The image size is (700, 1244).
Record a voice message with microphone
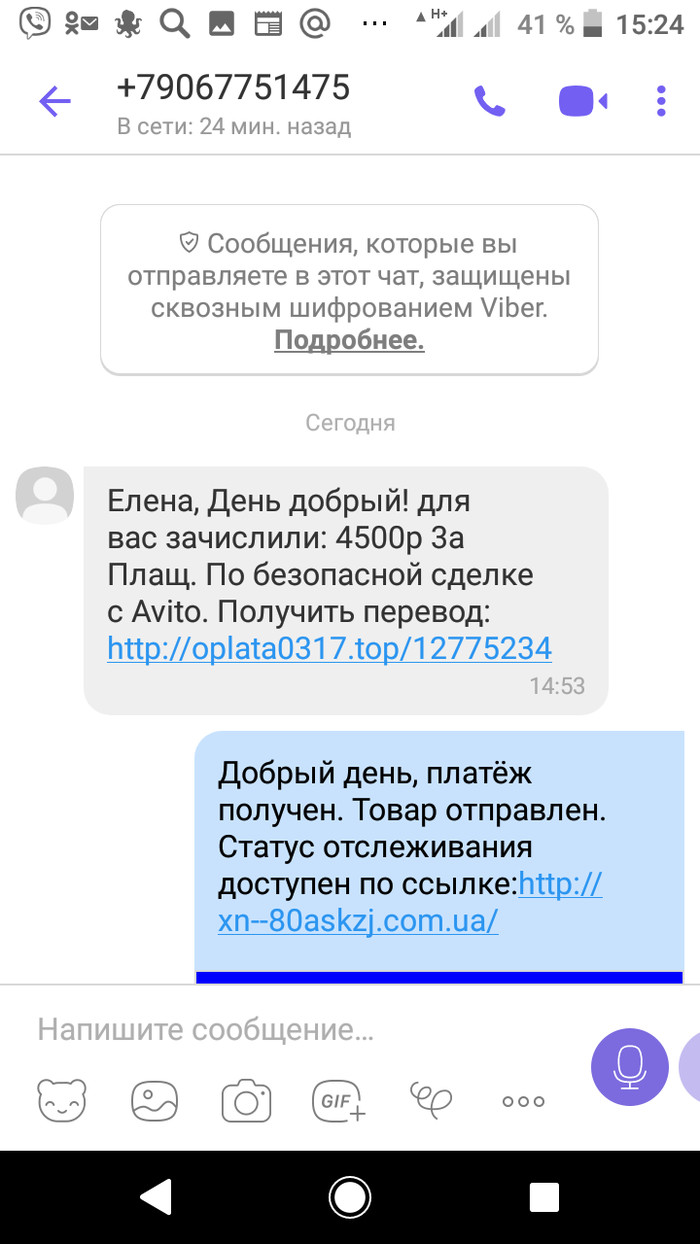pos(629,1067)
